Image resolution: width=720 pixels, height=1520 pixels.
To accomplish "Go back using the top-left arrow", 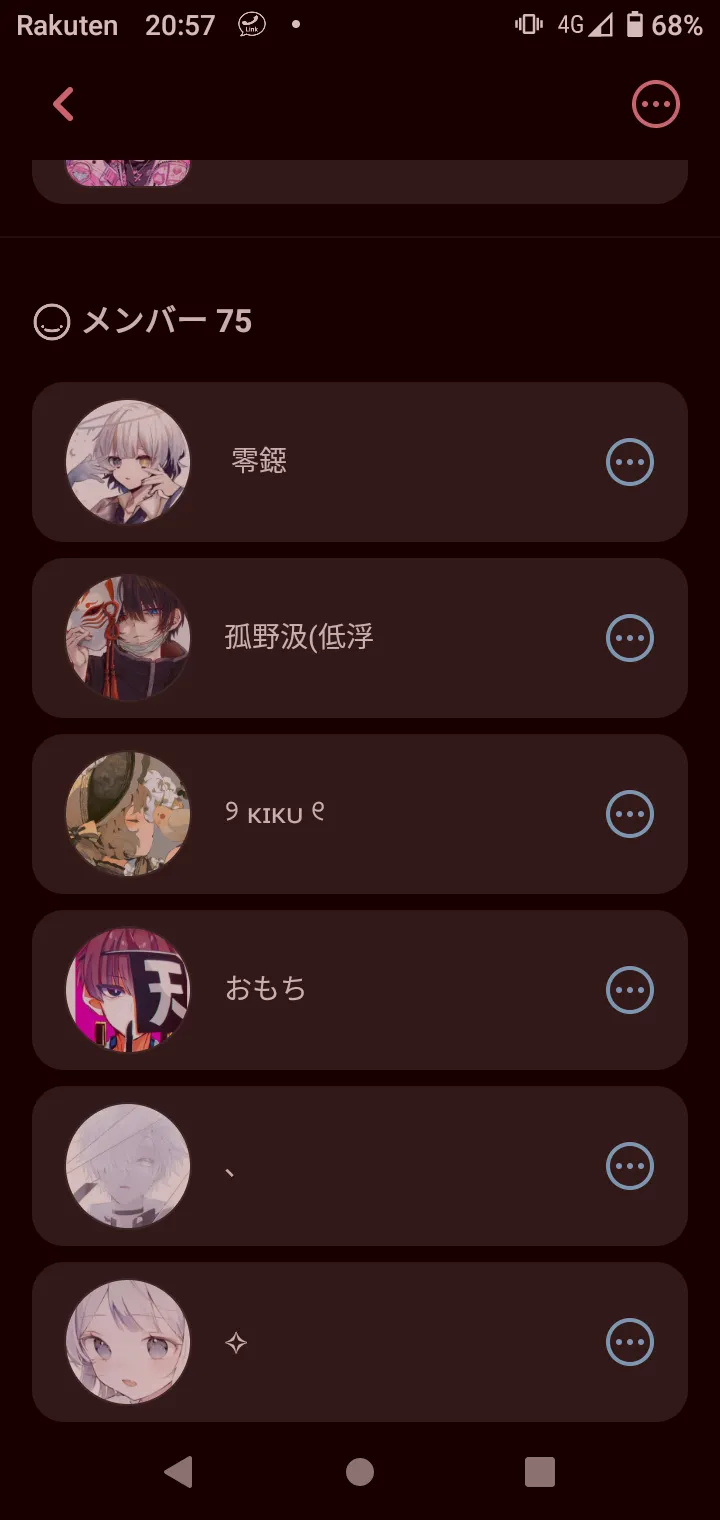I will point(63,104).
